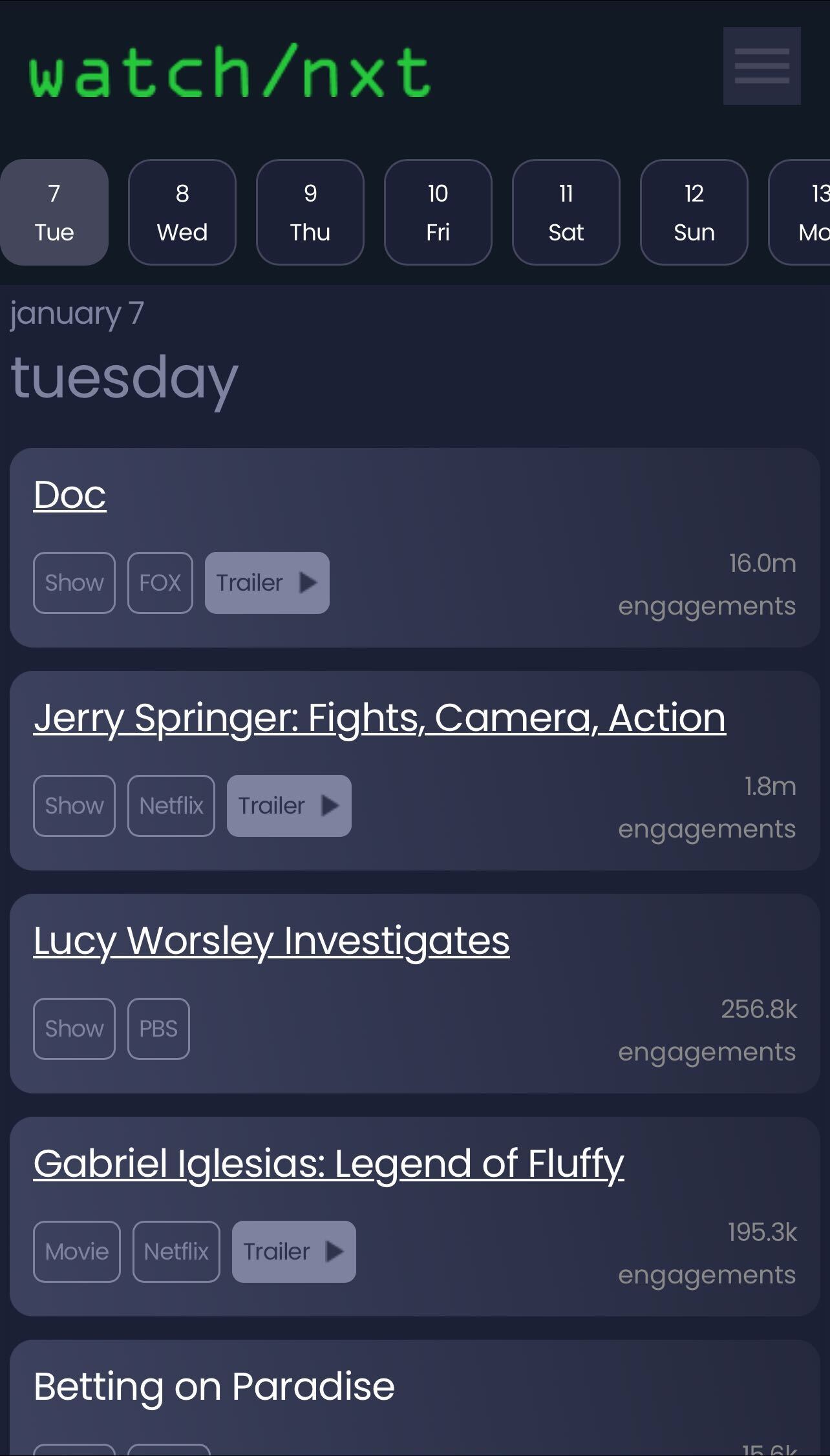Play the trailer for Doc
This screenshot has height=1456, width=830.
point(267,583)
